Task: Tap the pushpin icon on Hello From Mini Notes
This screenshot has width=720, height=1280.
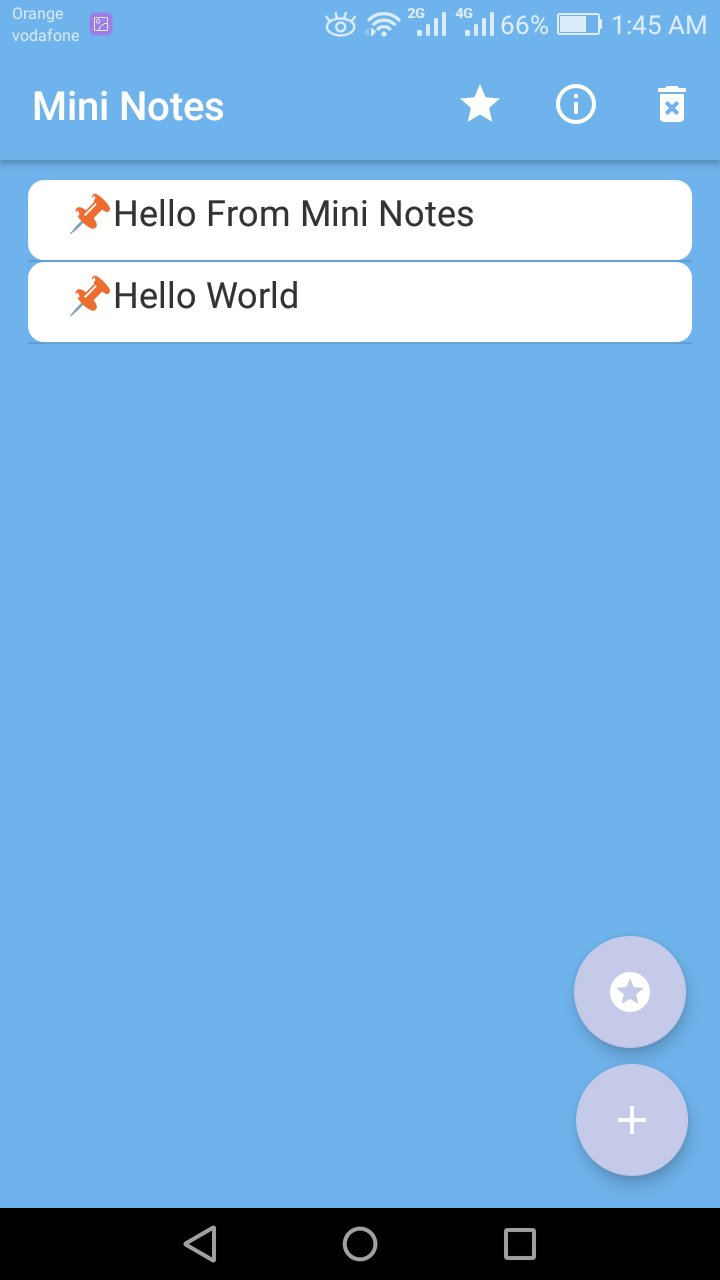Action: coord(89,213)
